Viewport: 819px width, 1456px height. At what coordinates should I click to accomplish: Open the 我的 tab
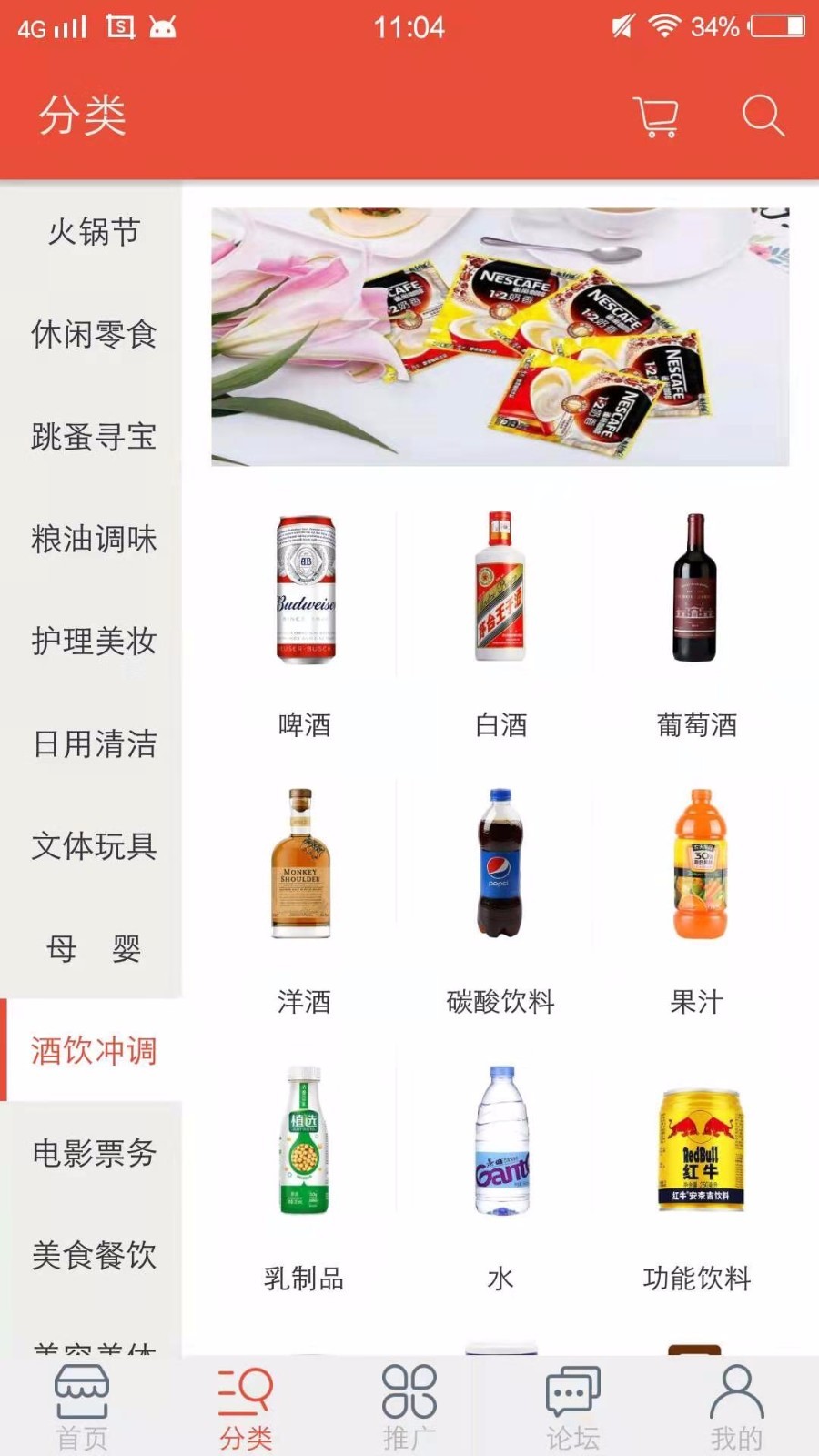point(736,1407)
